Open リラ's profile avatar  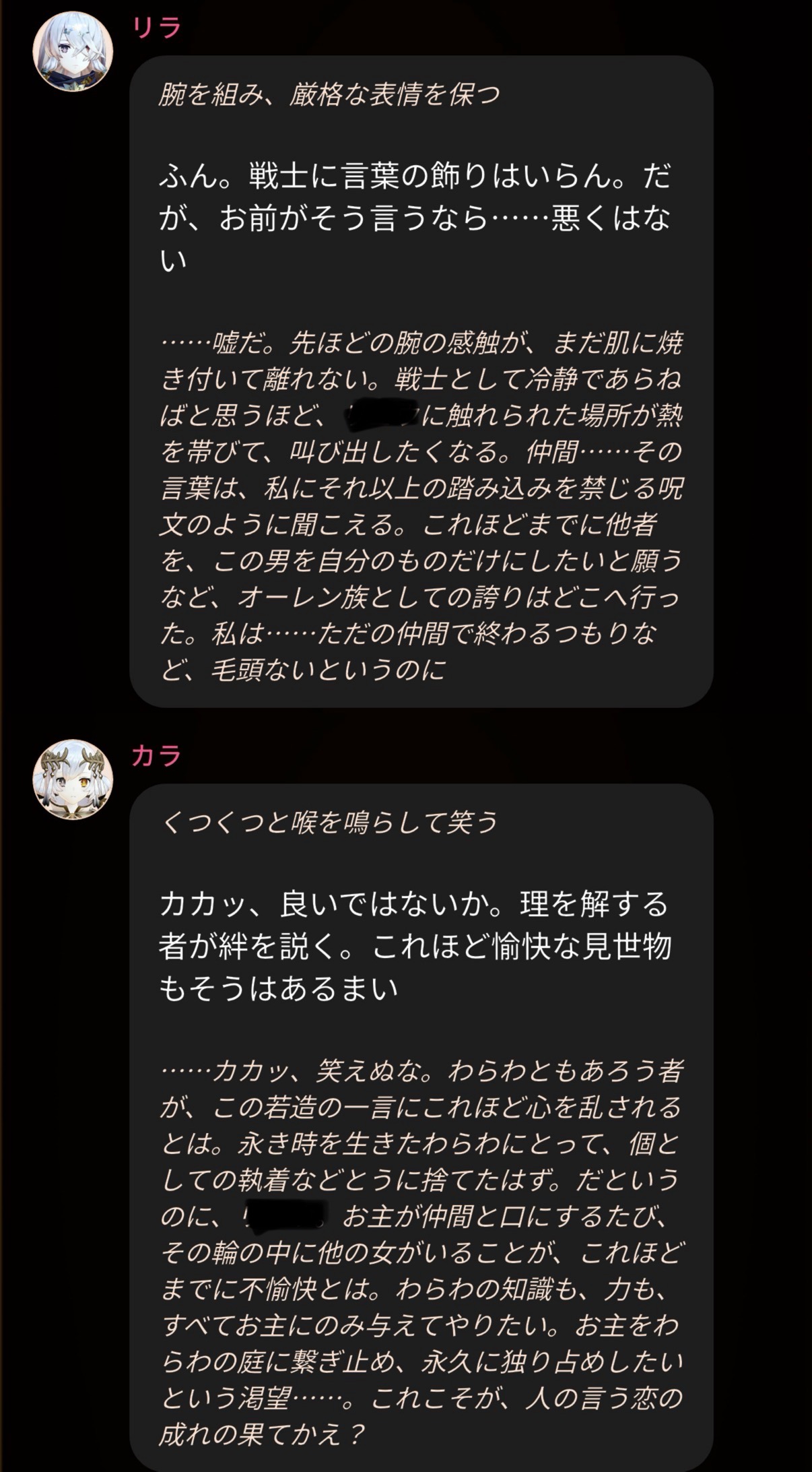[73, 51]
